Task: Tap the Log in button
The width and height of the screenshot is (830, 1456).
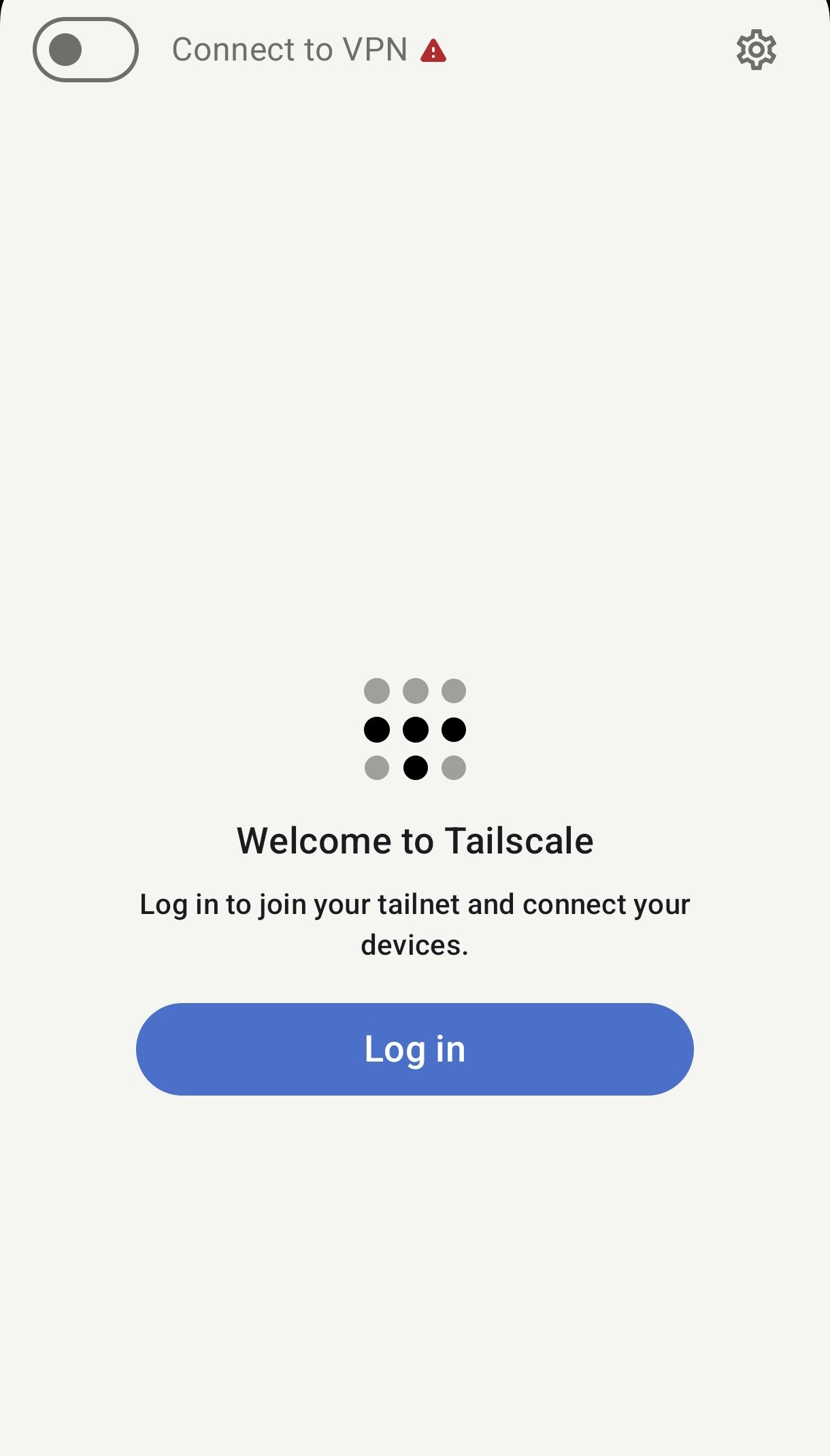Action: click(x=414, y=1049)
